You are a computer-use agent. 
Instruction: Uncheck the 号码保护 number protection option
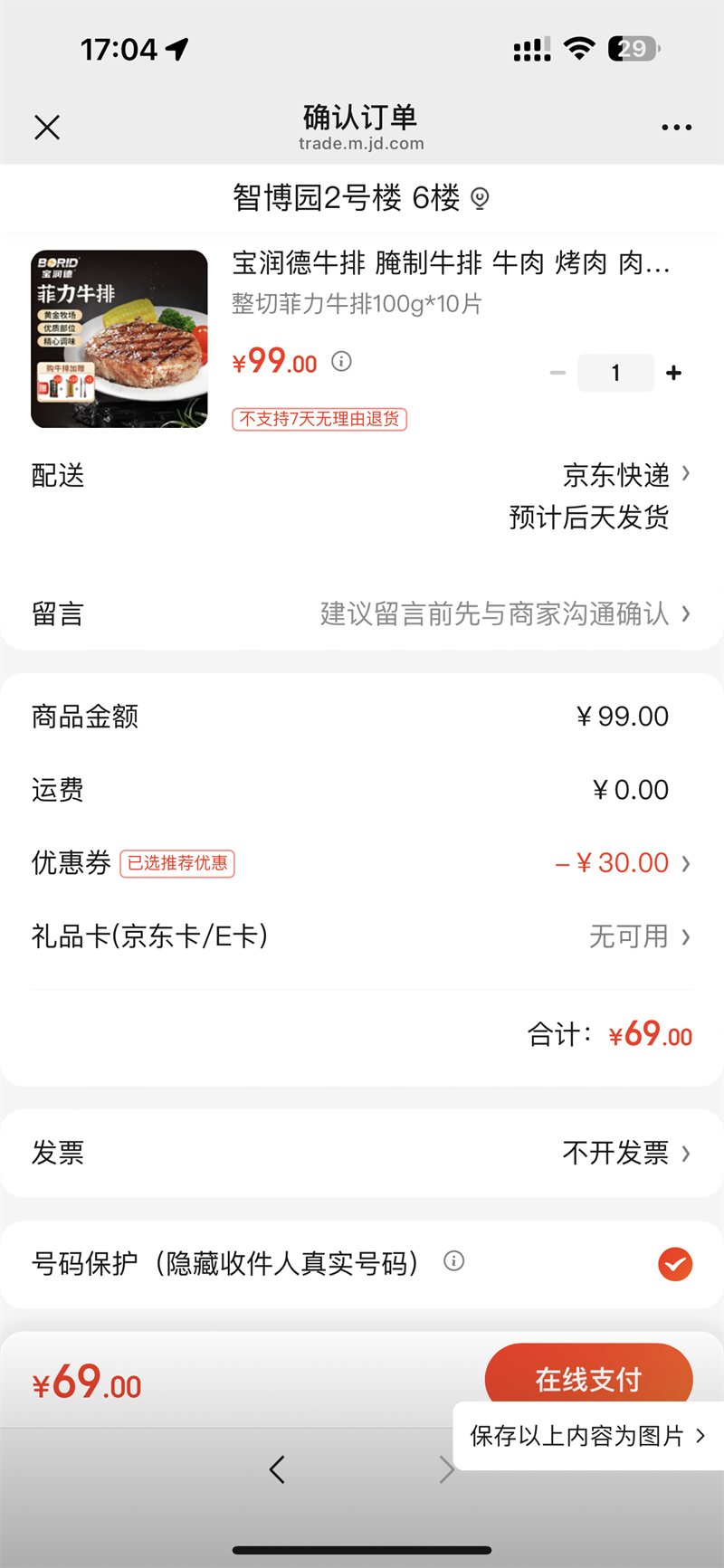[675, 1264]
